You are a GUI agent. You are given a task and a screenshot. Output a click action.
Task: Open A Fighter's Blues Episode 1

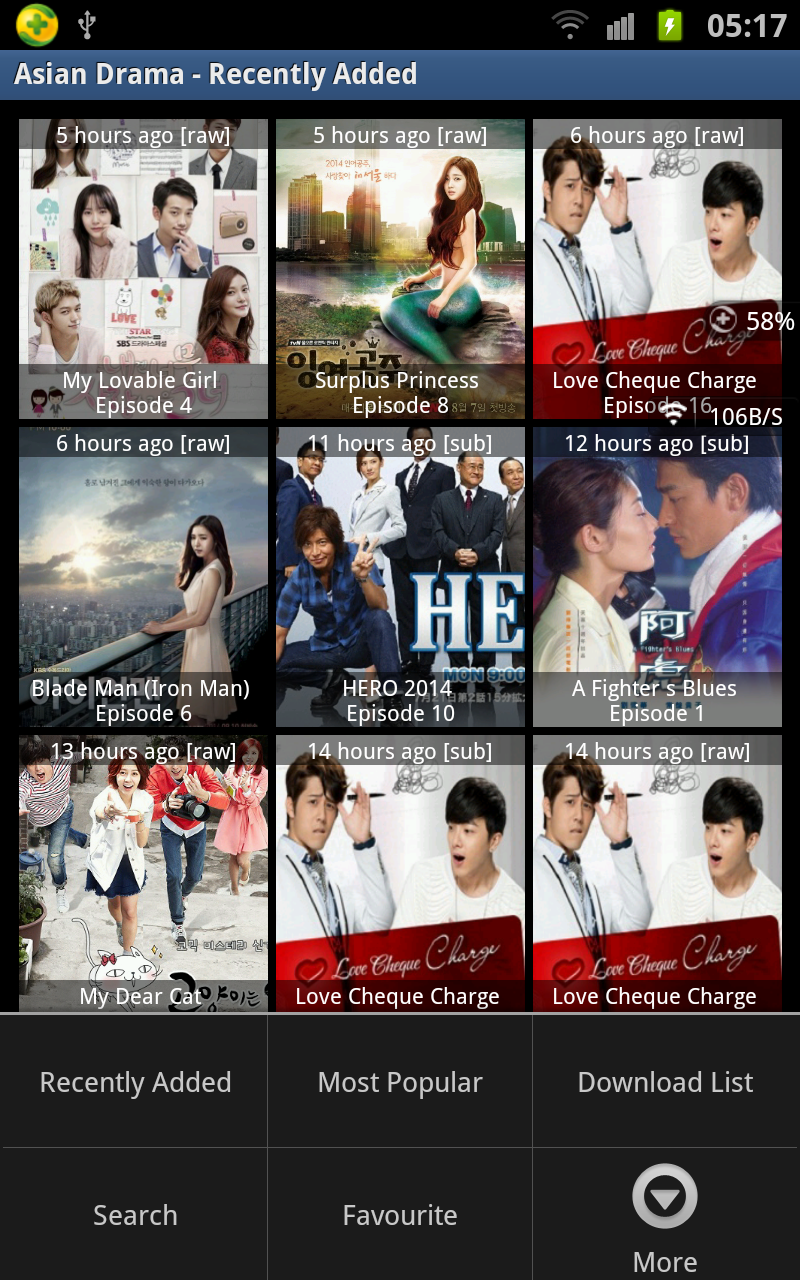coord(657,576)
